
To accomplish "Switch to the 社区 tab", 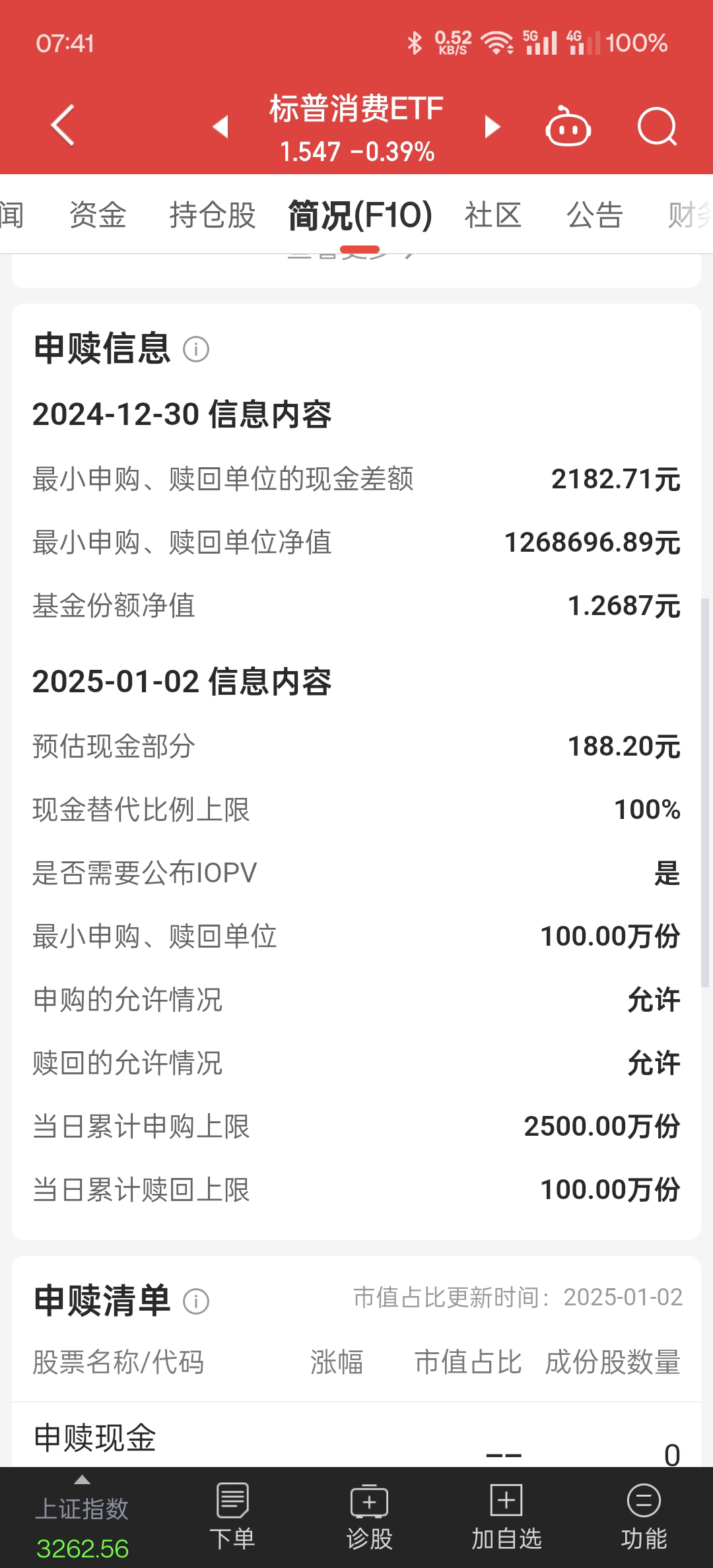I will pyautogui.click(x=492, y=215).
